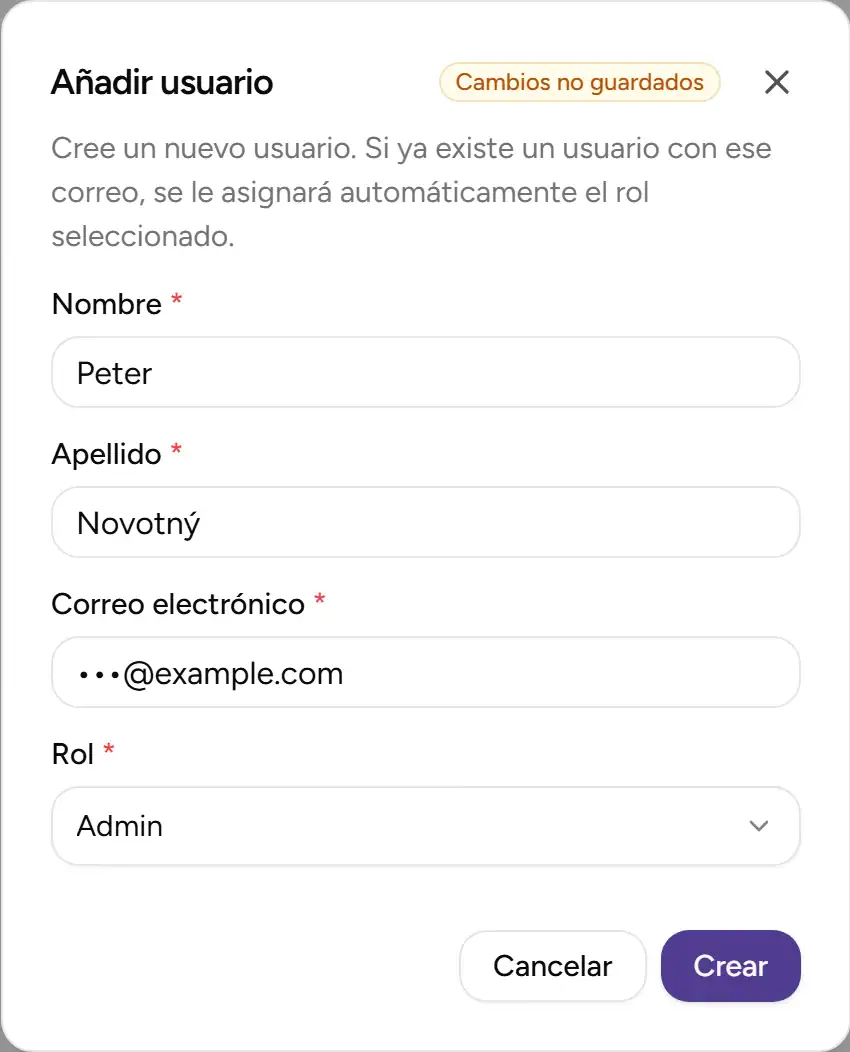Click the Cancelar button

pyautogui.click(x=552, y=966)
